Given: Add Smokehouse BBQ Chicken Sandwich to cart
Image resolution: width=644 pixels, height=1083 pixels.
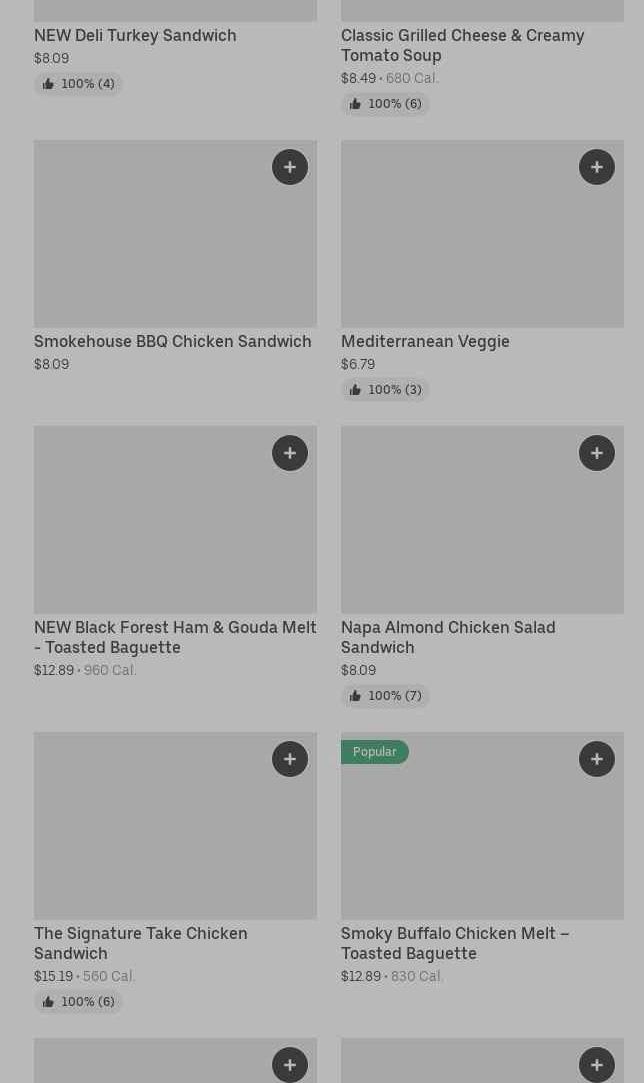Looking at the screenshot, I should point(290,167).
